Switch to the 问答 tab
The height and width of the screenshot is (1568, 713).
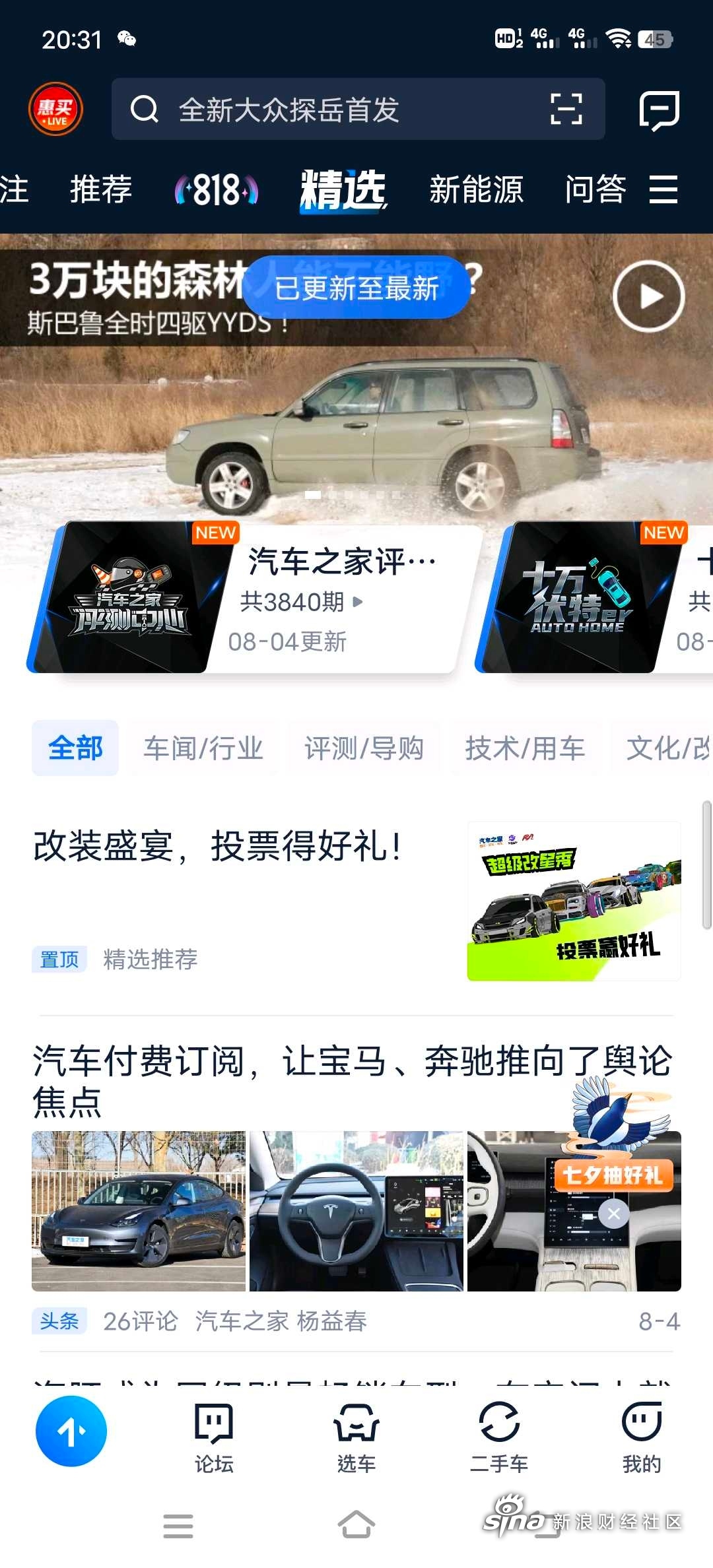(595, 190)
